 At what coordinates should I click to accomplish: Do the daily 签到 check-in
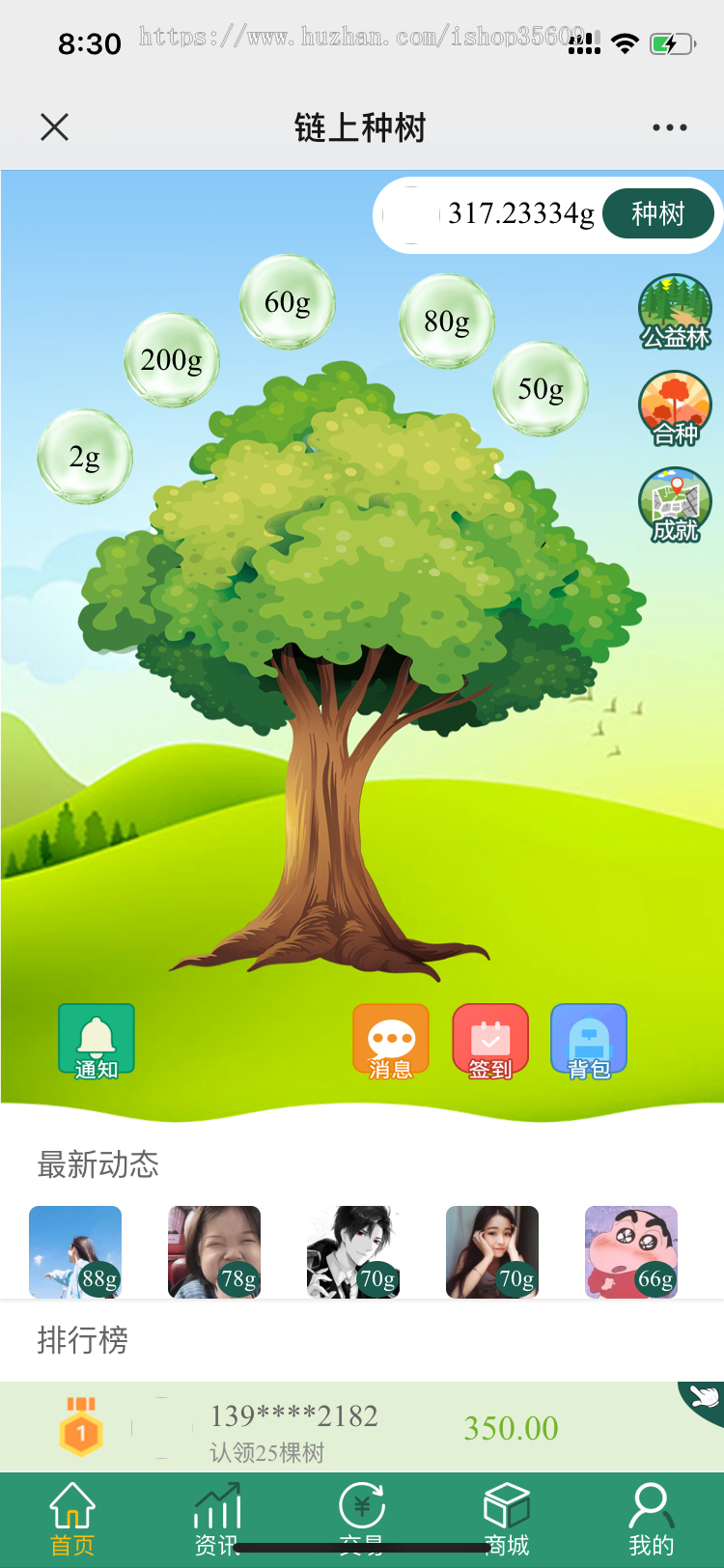point(490,1041)
